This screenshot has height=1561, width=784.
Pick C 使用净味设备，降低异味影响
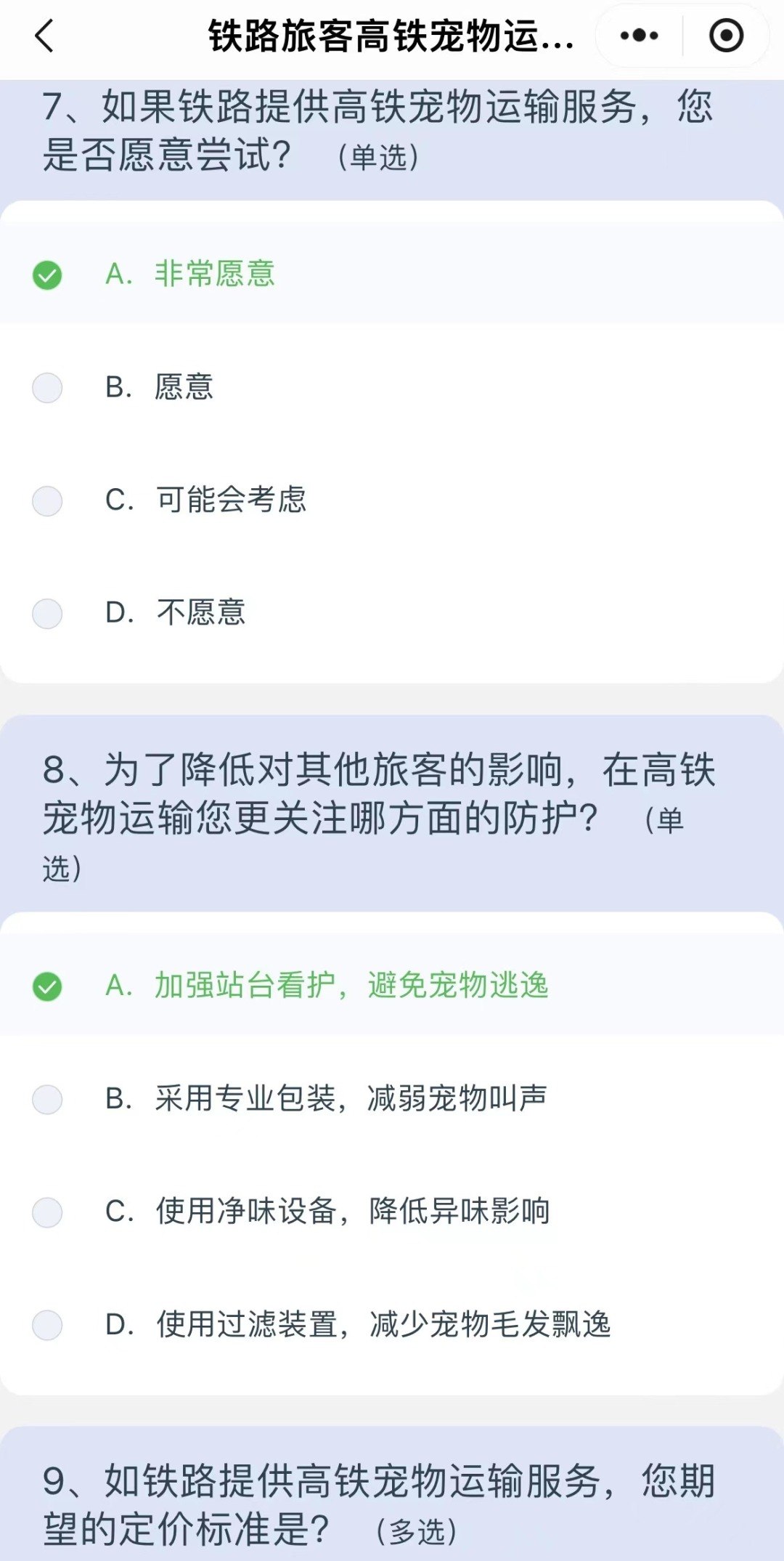(x=47, y=1212)
